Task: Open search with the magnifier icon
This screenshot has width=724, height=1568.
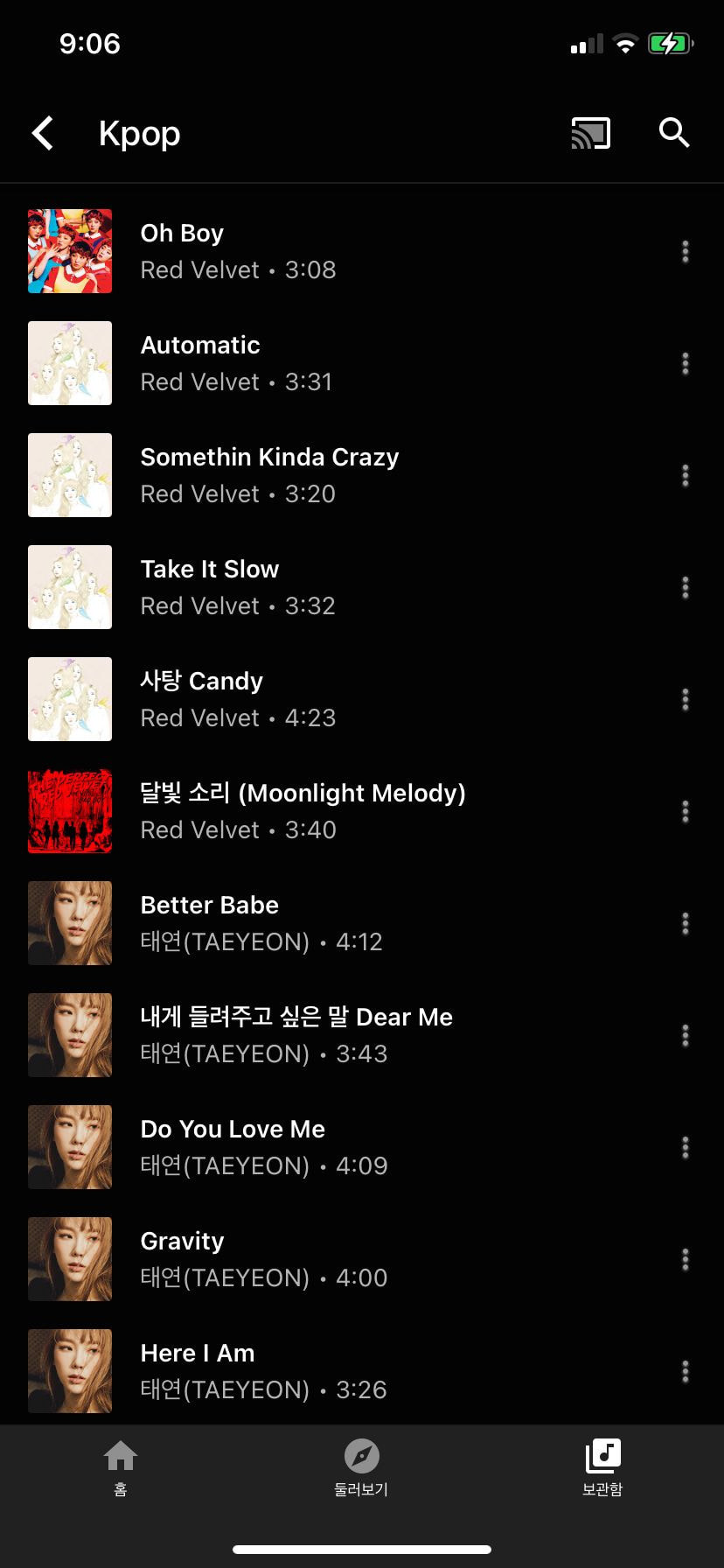Action: tap(673, 133)
